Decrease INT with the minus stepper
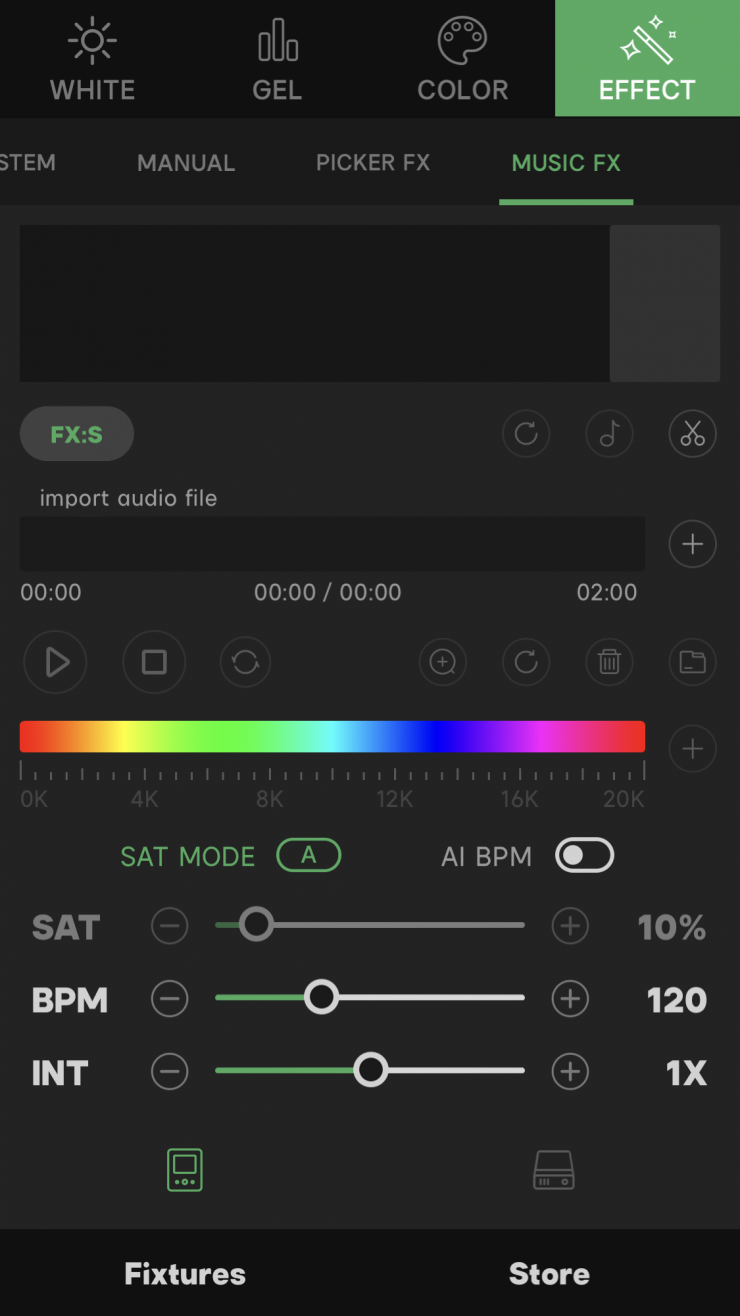 tap(169, 1072)
